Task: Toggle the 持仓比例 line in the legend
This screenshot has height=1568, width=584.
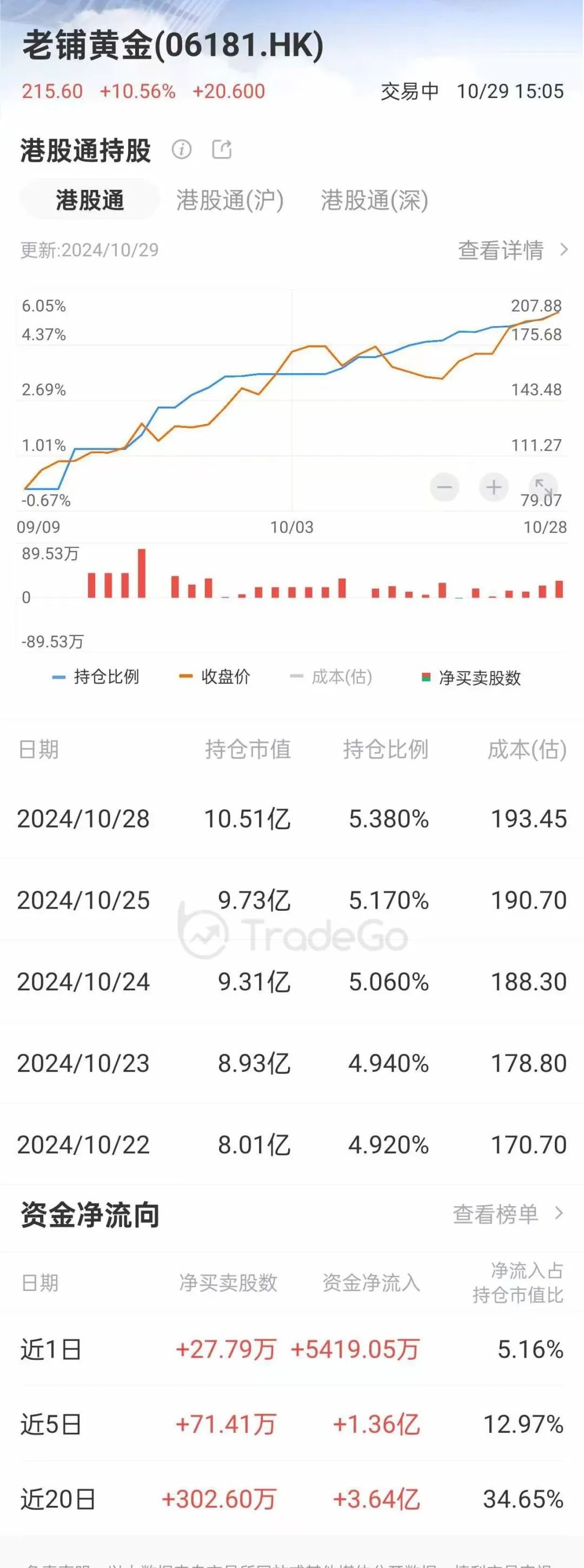Action: click(x=96, y=677)
